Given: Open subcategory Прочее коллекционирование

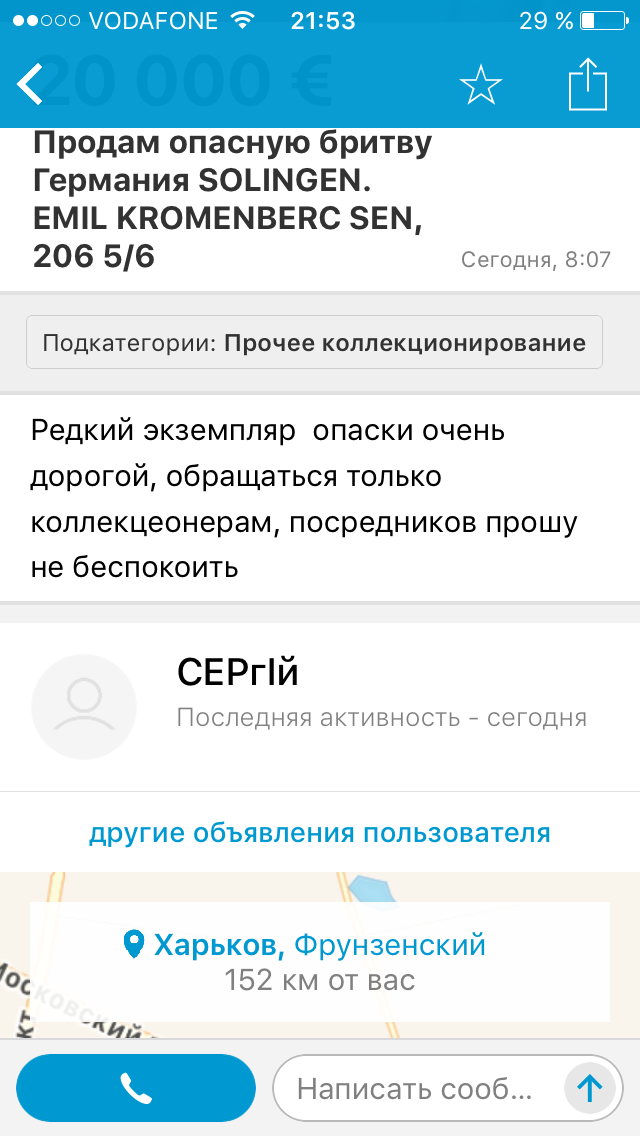Looking at the screenshot, I should coord(314,343).
